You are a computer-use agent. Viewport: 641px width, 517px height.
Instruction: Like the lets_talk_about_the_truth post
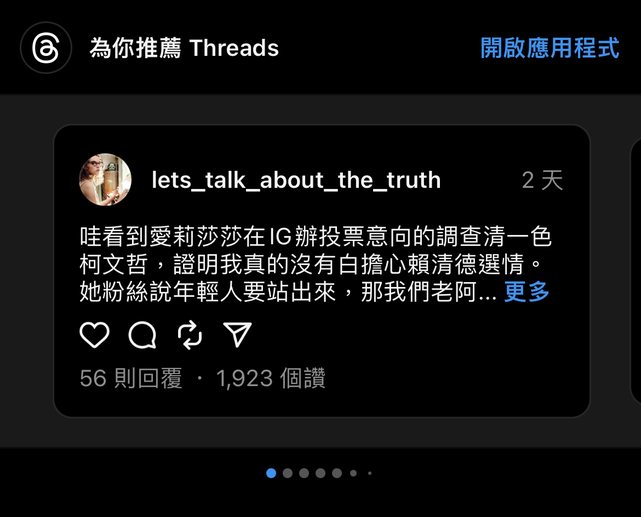click(94, 335)
